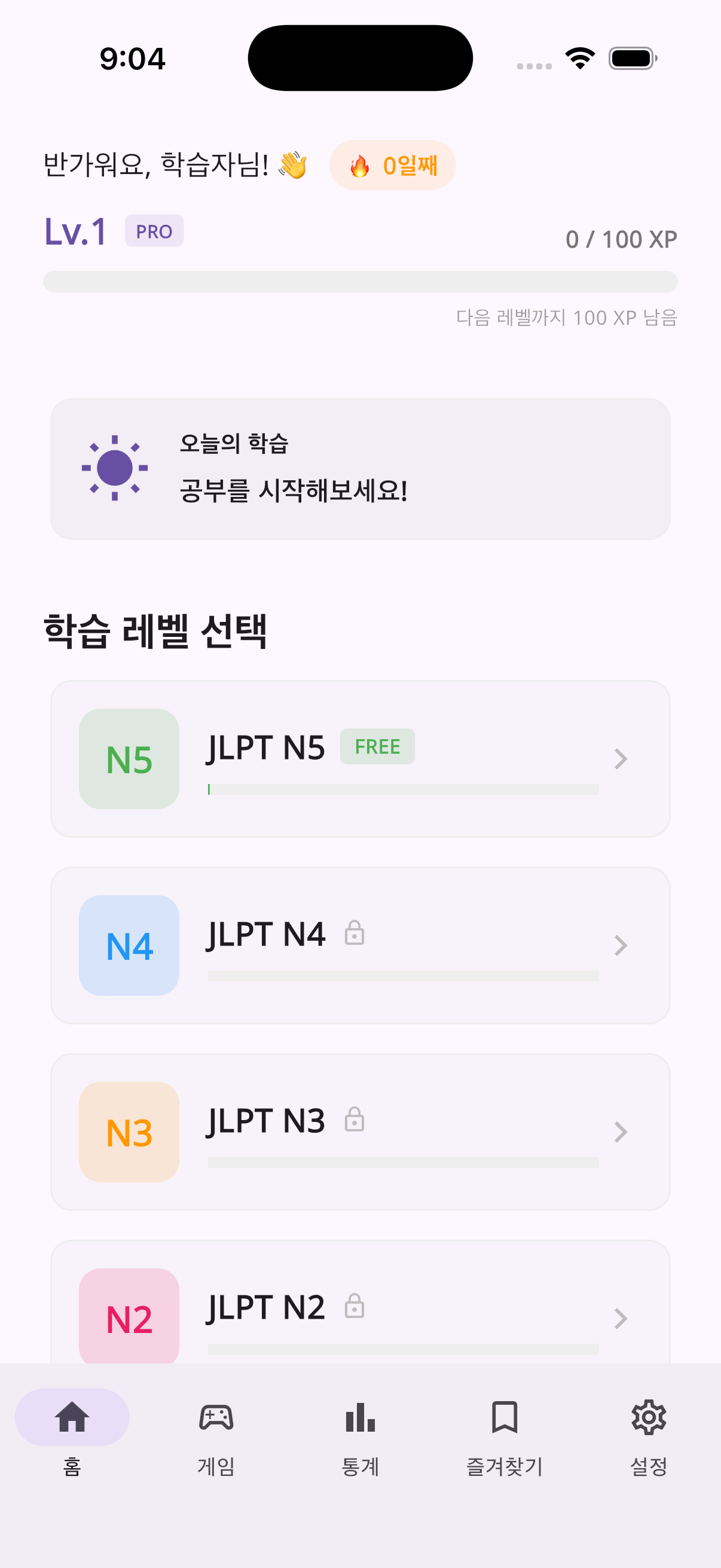The width and height of the screenshot is (721, 1568).
Task: Expand JLPT N5 with its chevron
Action: coord(621,758)
